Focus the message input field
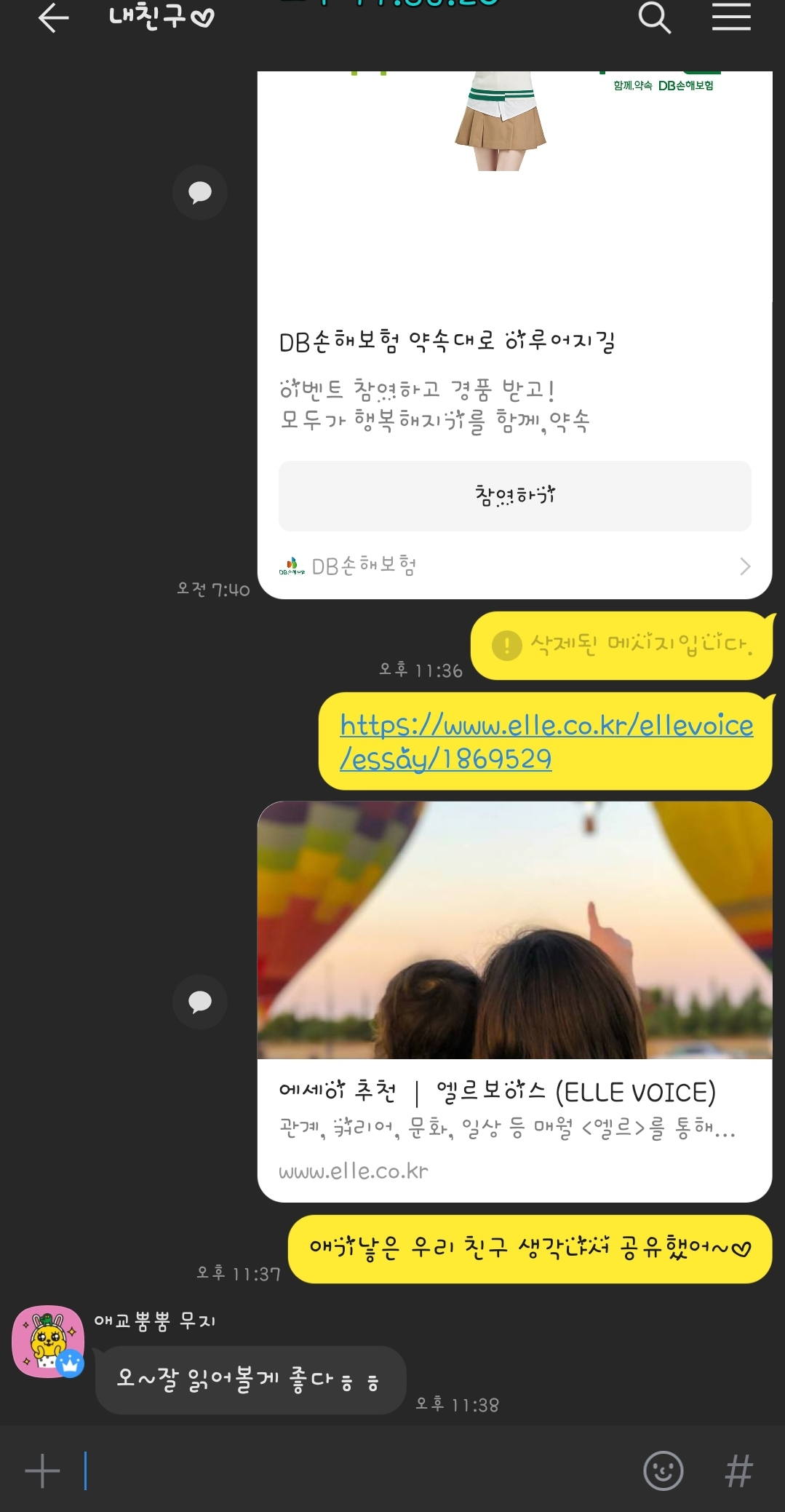Screen dimensions: 785x1512 [x=356, y=1471]
